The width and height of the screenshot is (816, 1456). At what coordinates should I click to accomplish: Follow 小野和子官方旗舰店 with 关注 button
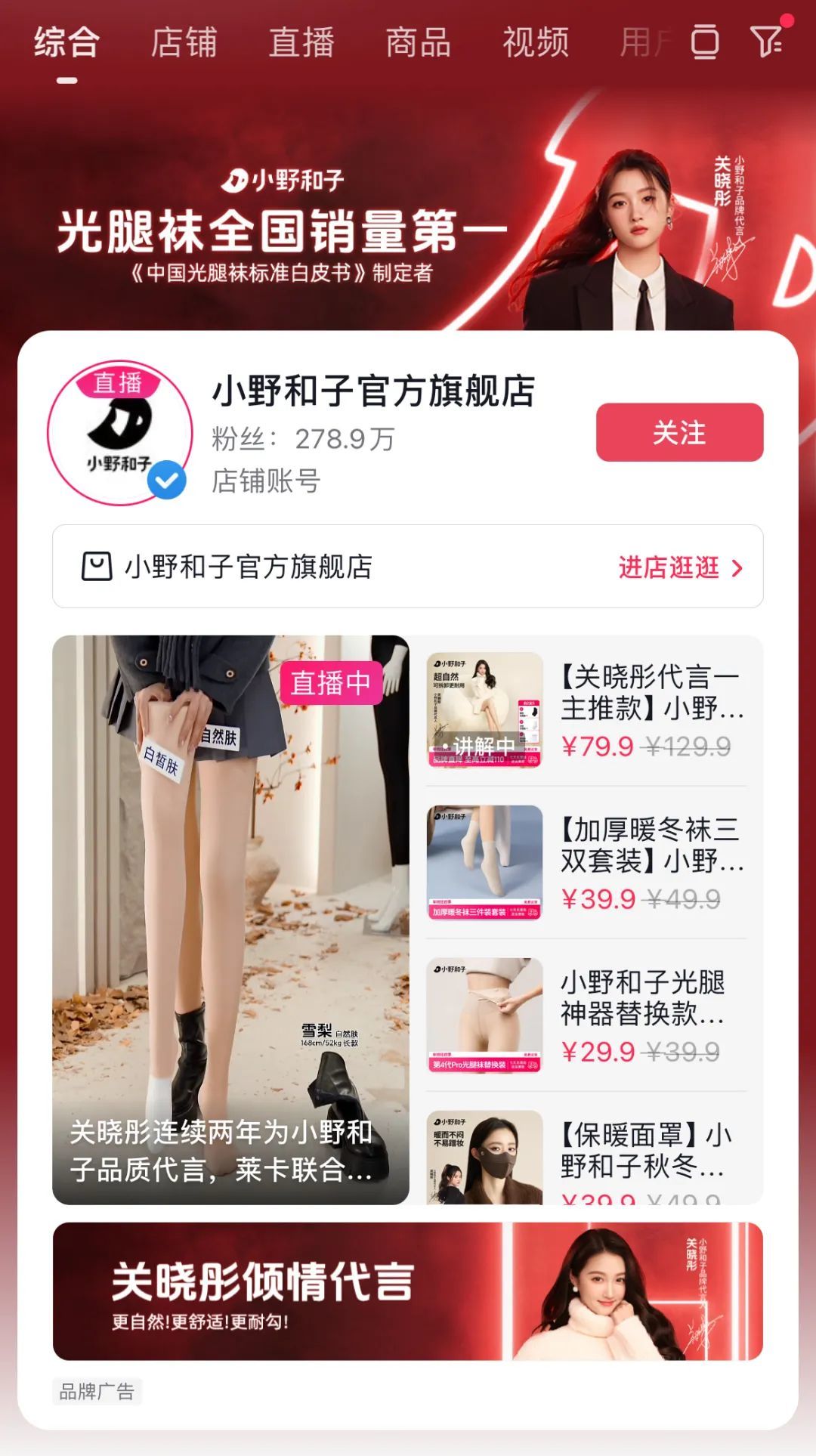pyautogui.click(x=679, y=432)
